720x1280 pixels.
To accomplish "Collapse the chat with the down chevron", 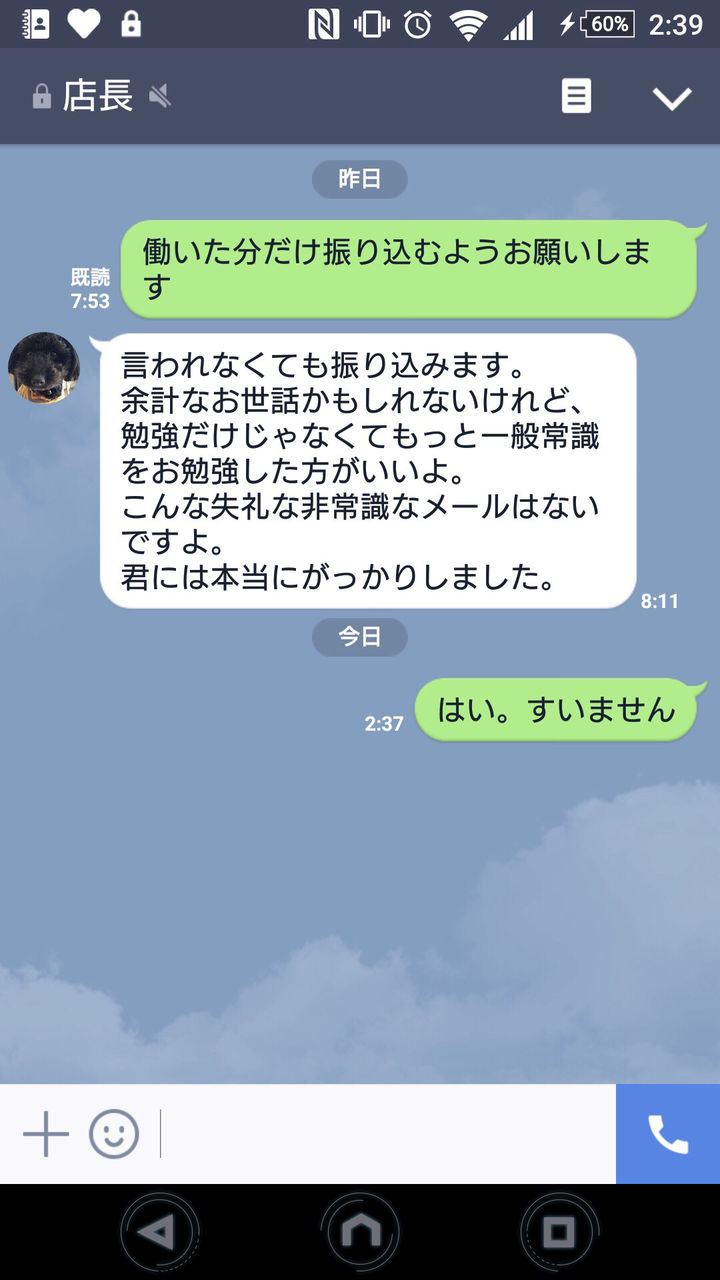I will coord(673,97).
